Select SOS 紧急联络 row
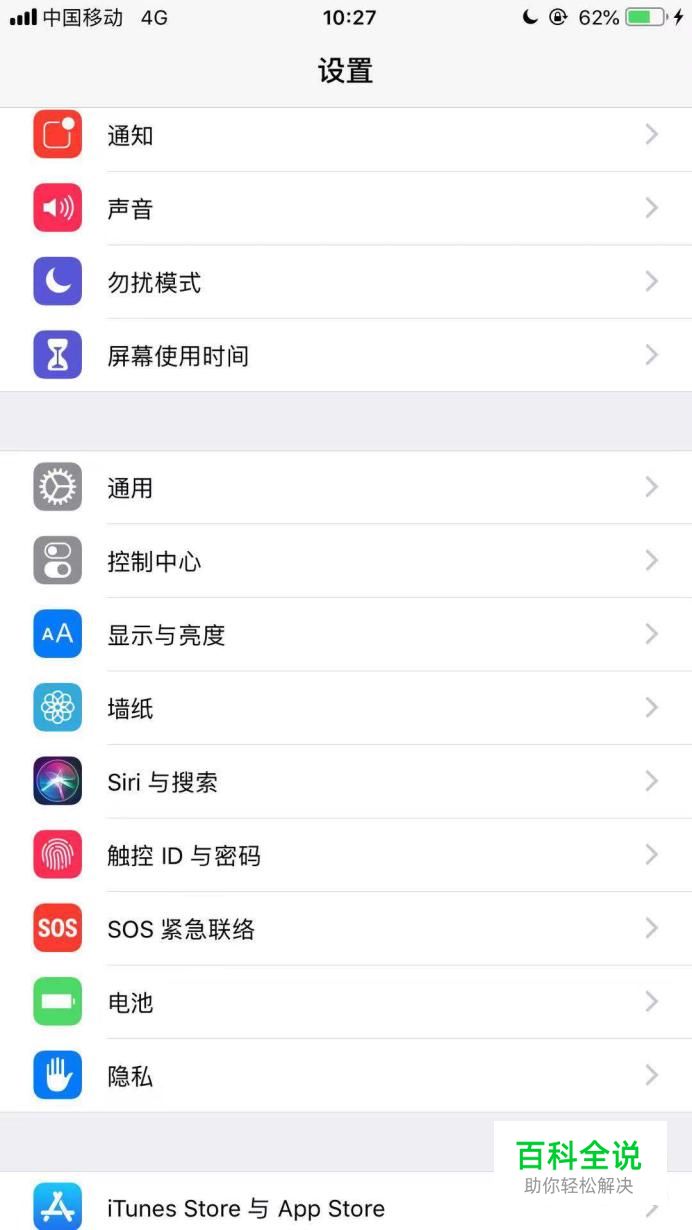The width and height of the screenshot is (692, 1230). (345, 929)
